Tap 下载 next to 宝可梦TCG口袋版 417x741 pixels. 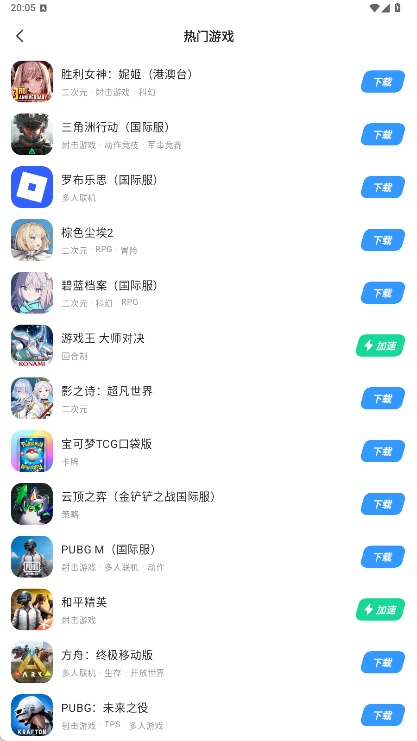click(383, 451)
